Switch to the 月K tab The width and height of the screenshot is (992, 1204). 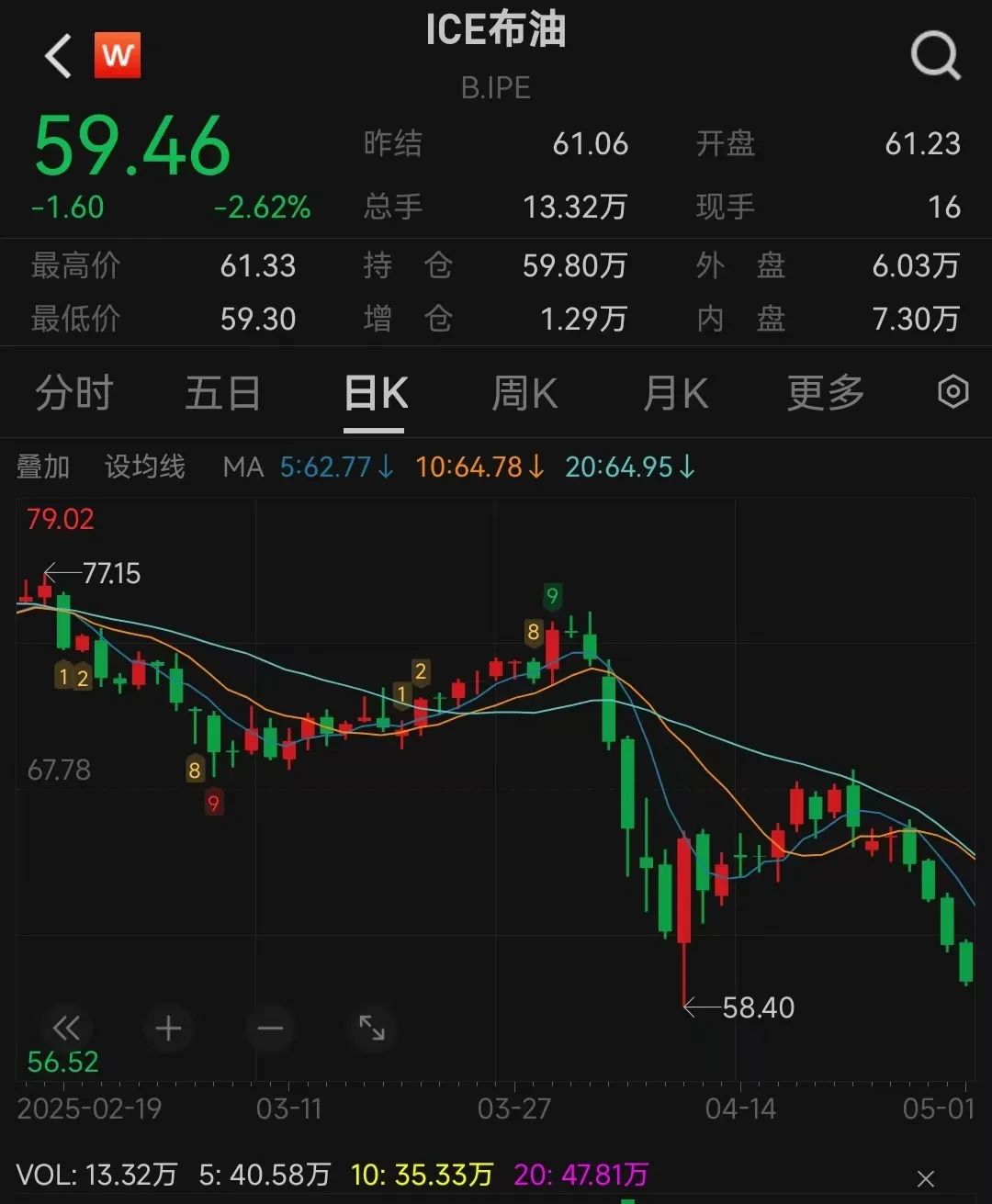coord(675,394)
